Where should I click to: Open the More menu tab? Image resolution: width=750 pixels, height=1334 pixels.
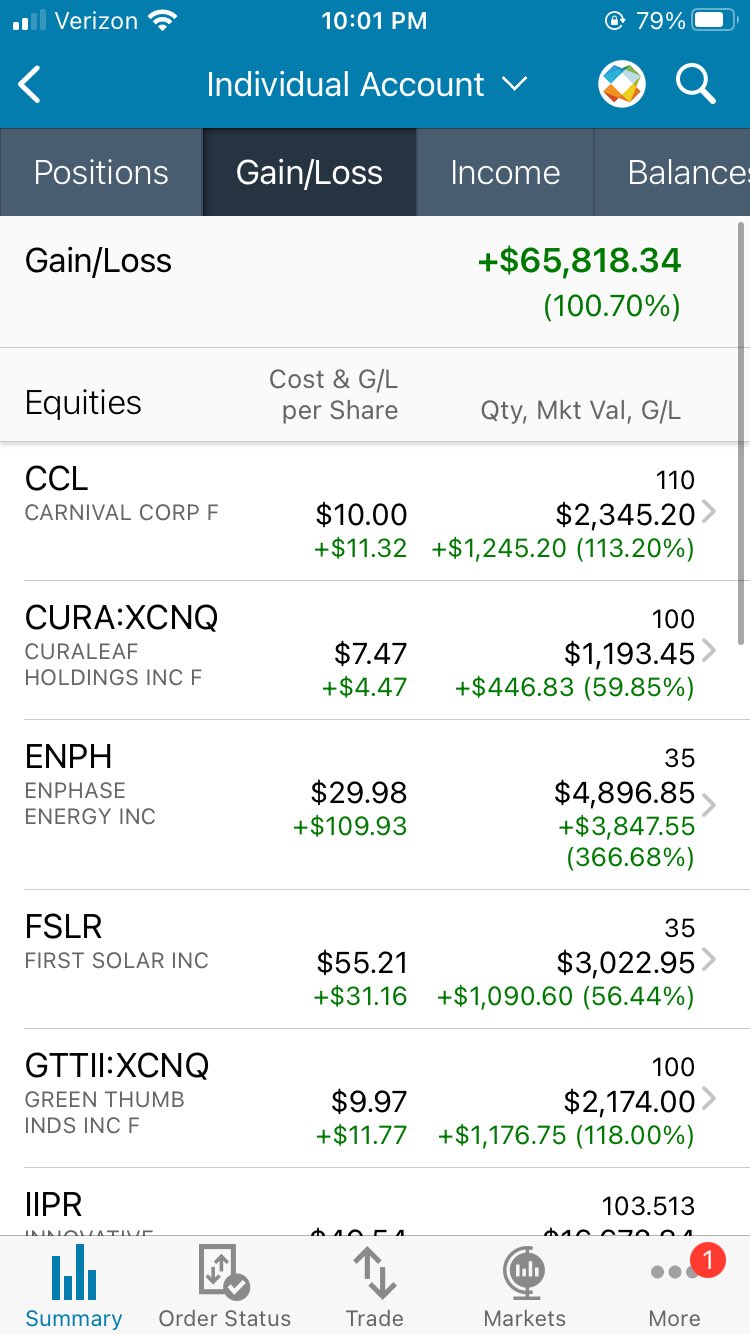675,1285
